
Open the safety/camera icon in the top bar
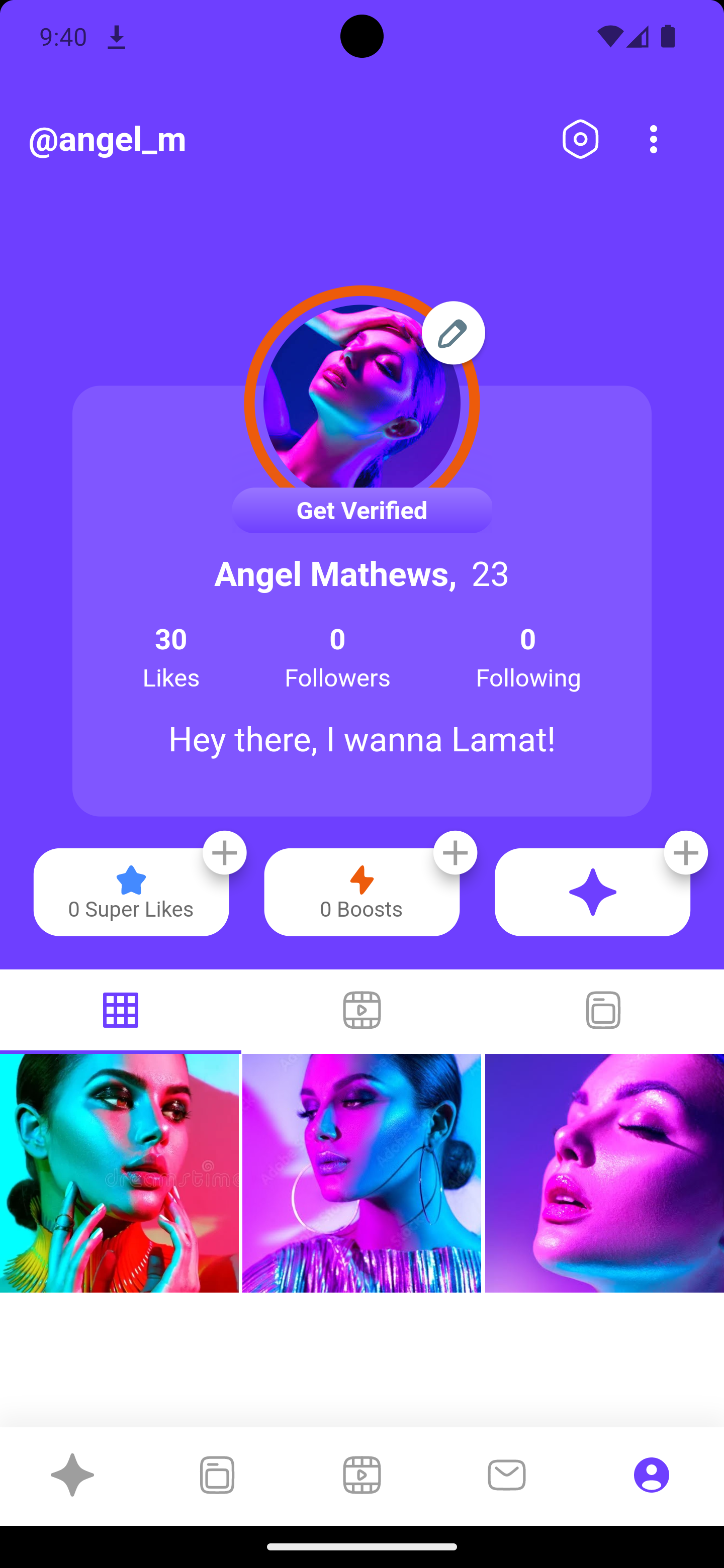[x=580, y=138]
